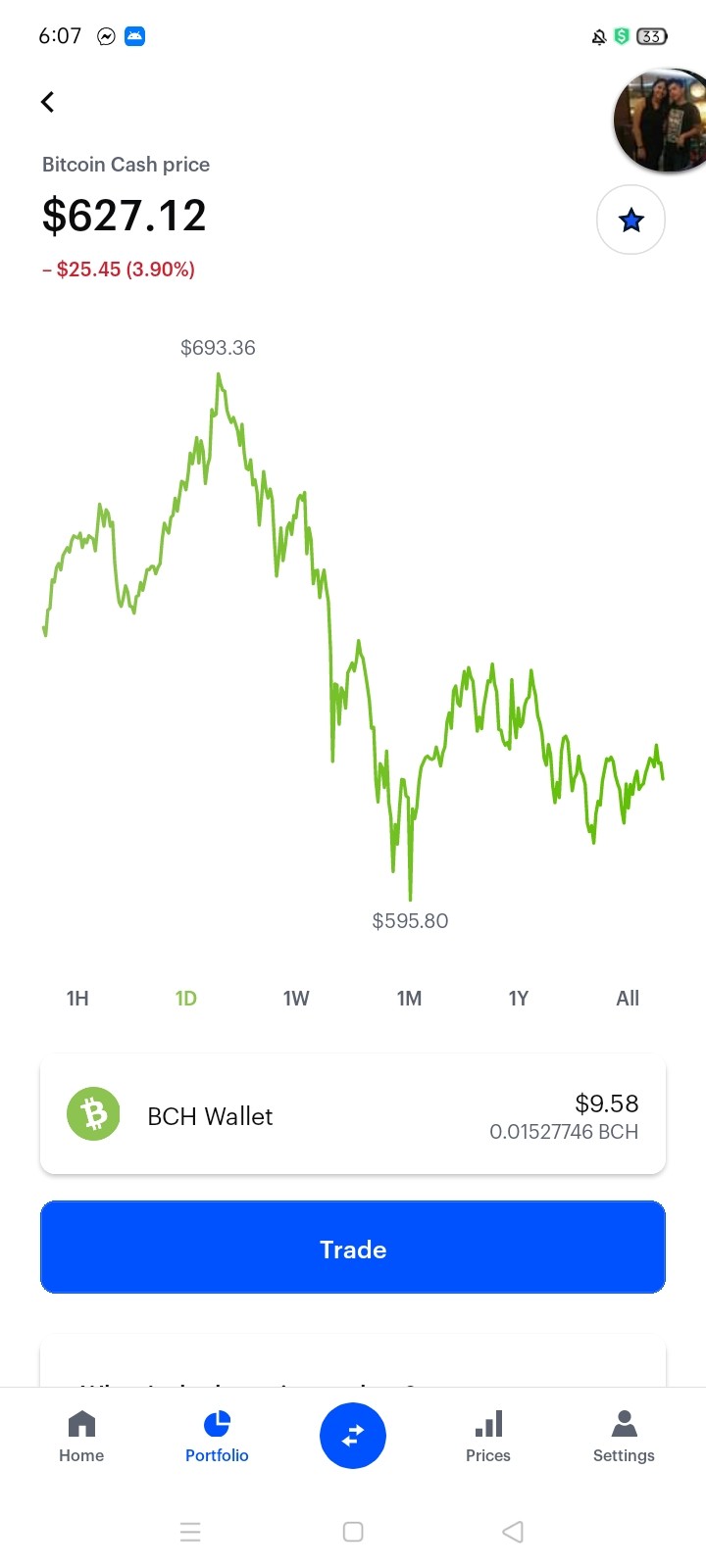706x1568 pixels.
Task: Tap the round swap arrows button
Action: point(353,1436)
